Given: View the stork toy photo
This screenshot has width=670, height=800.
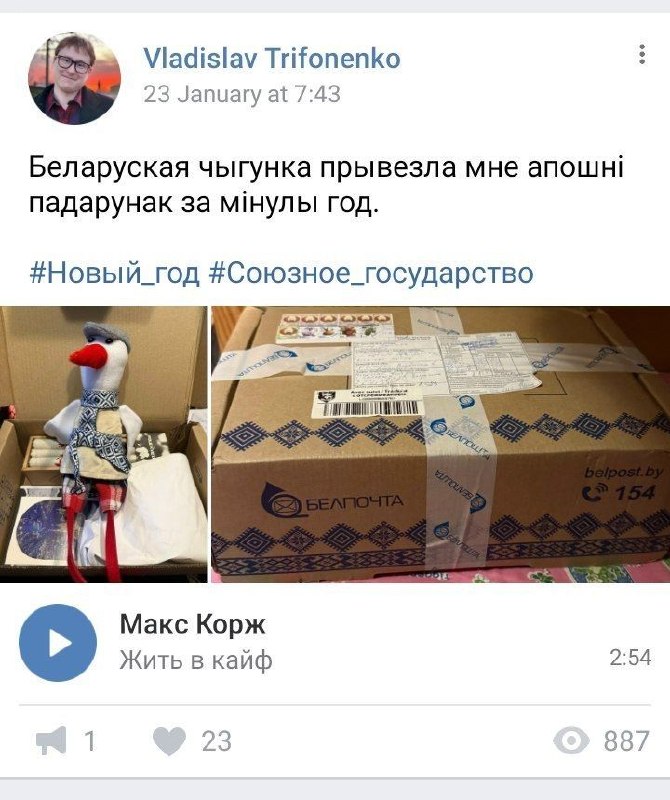Looking at the screenshot, I should [x=104, y=443].
